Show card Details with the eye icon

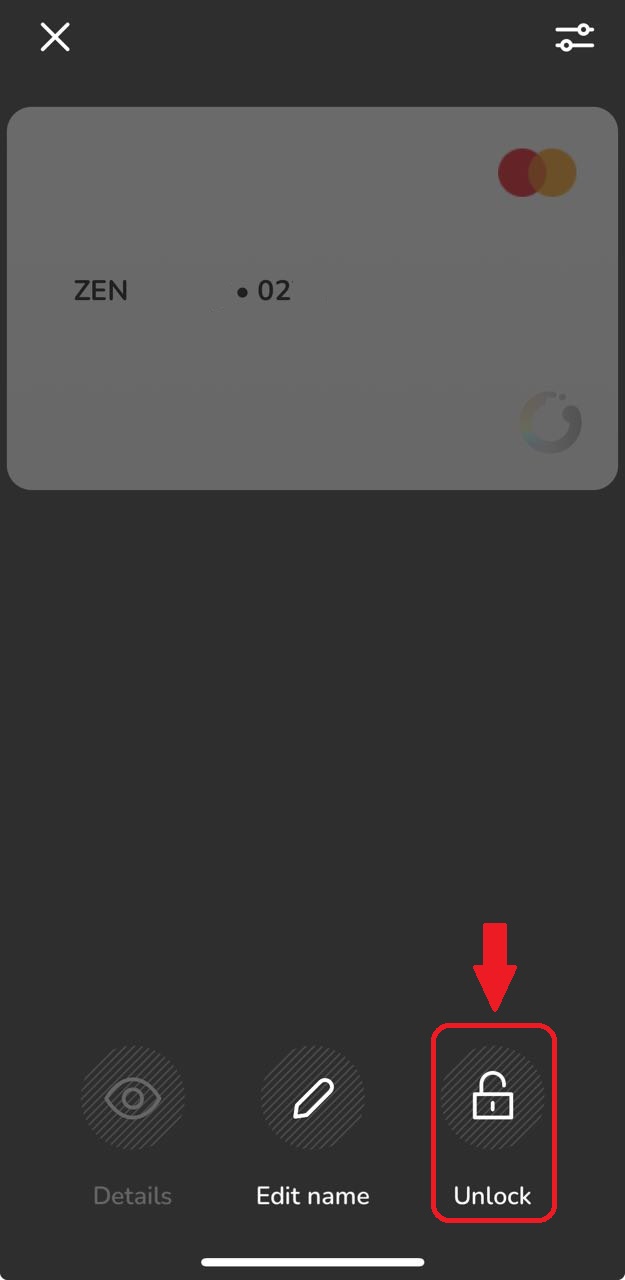[133, 1099]
